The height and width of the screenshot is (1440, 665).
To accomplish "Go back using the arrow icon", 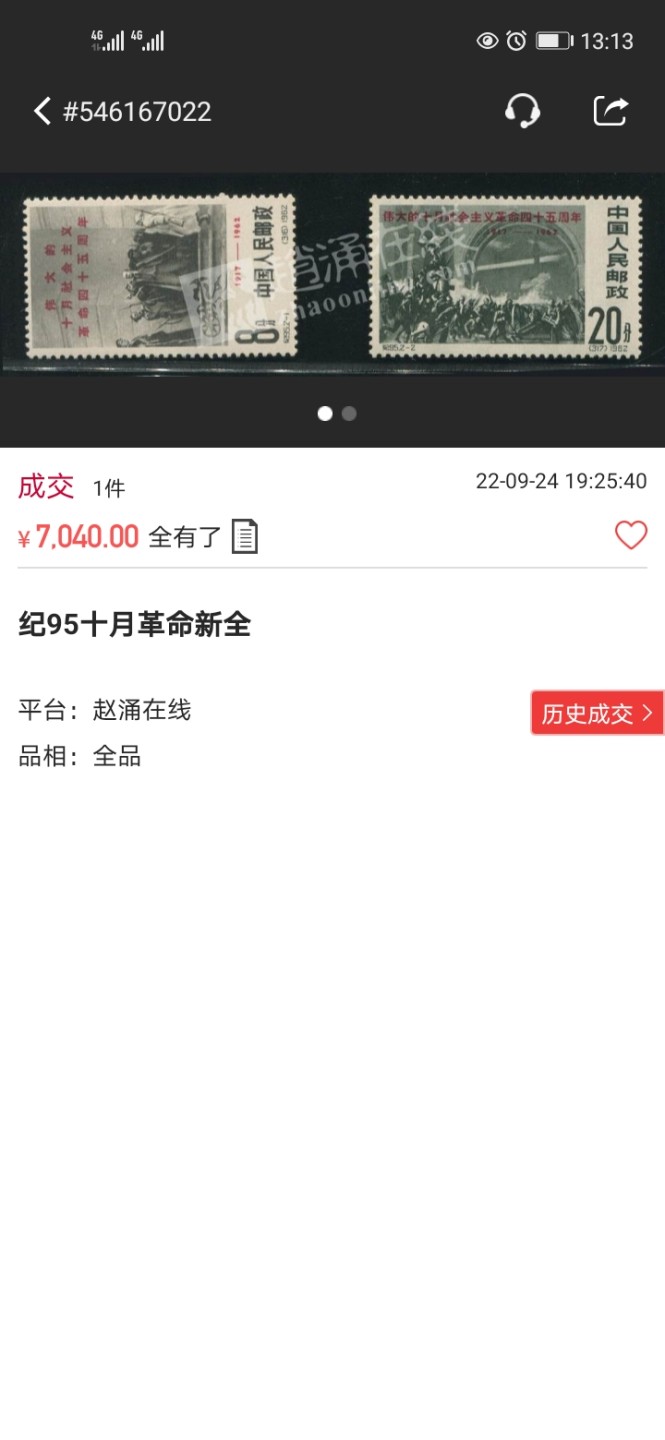I will (42, 111).
